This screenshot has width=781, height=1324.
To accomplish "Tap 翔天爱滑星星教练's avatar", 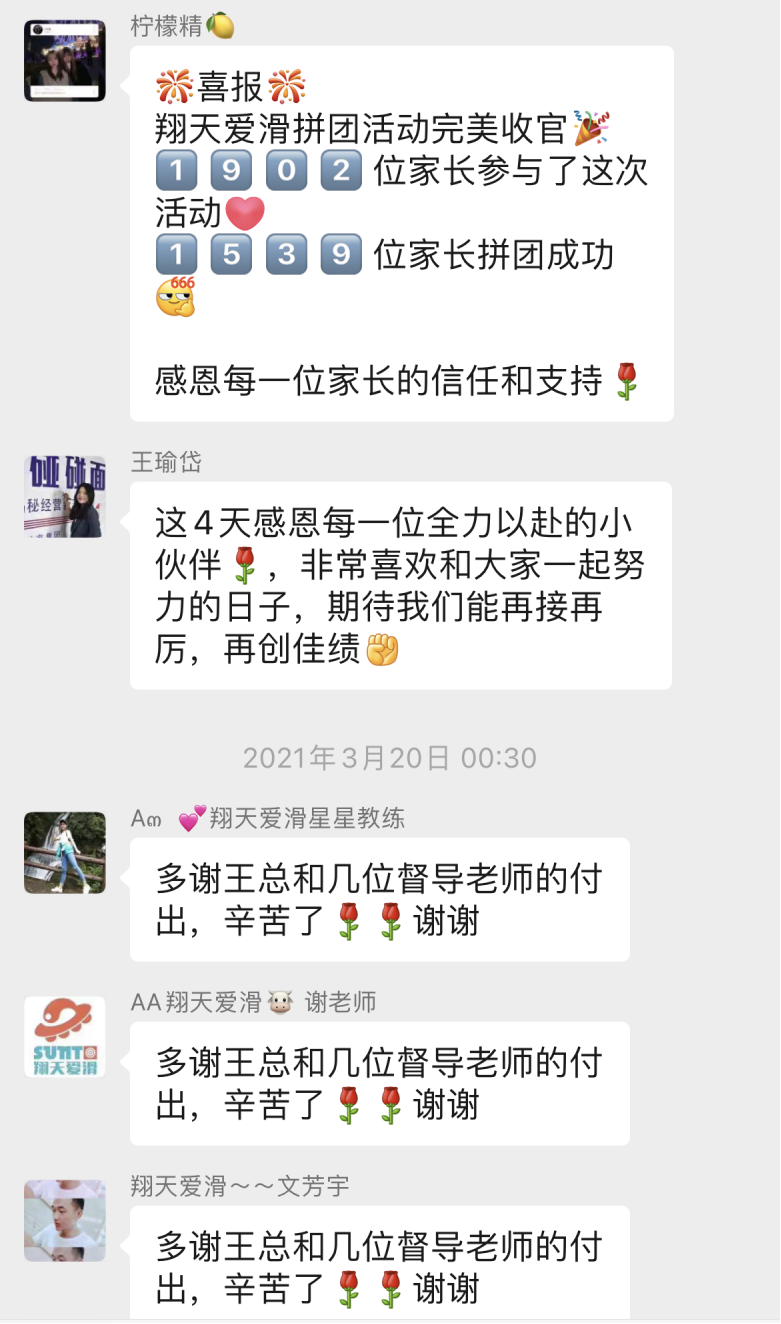I will coord(65,852).
